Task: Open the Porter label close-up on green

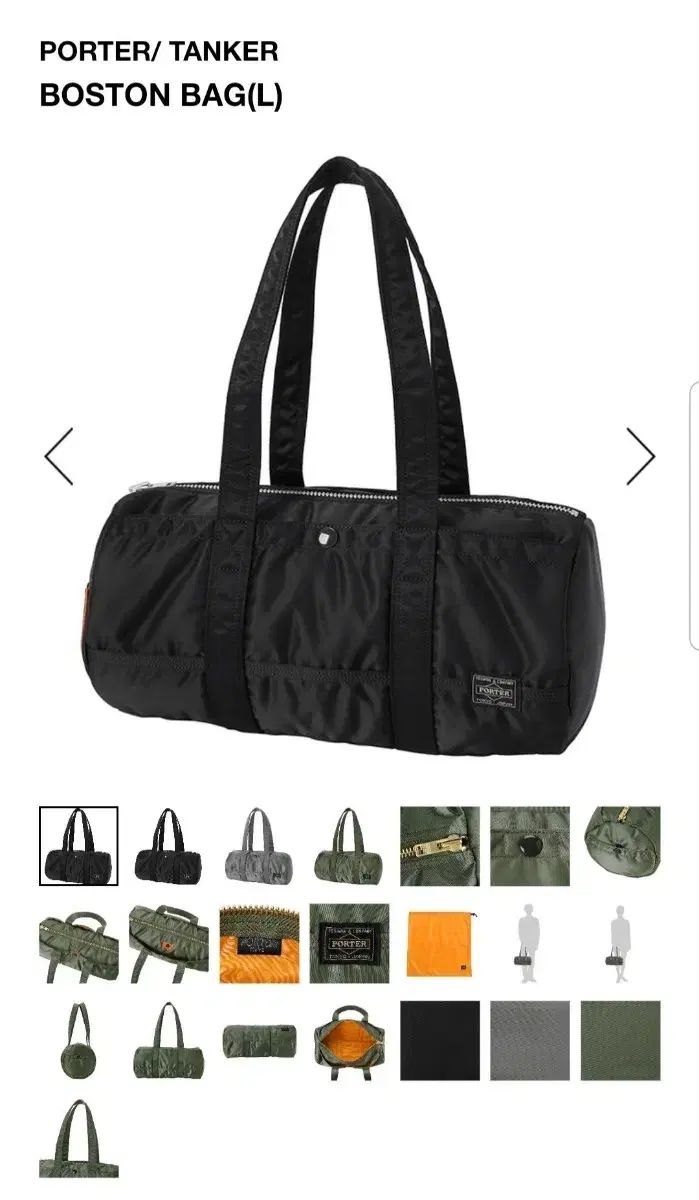Action: point(348,943)
